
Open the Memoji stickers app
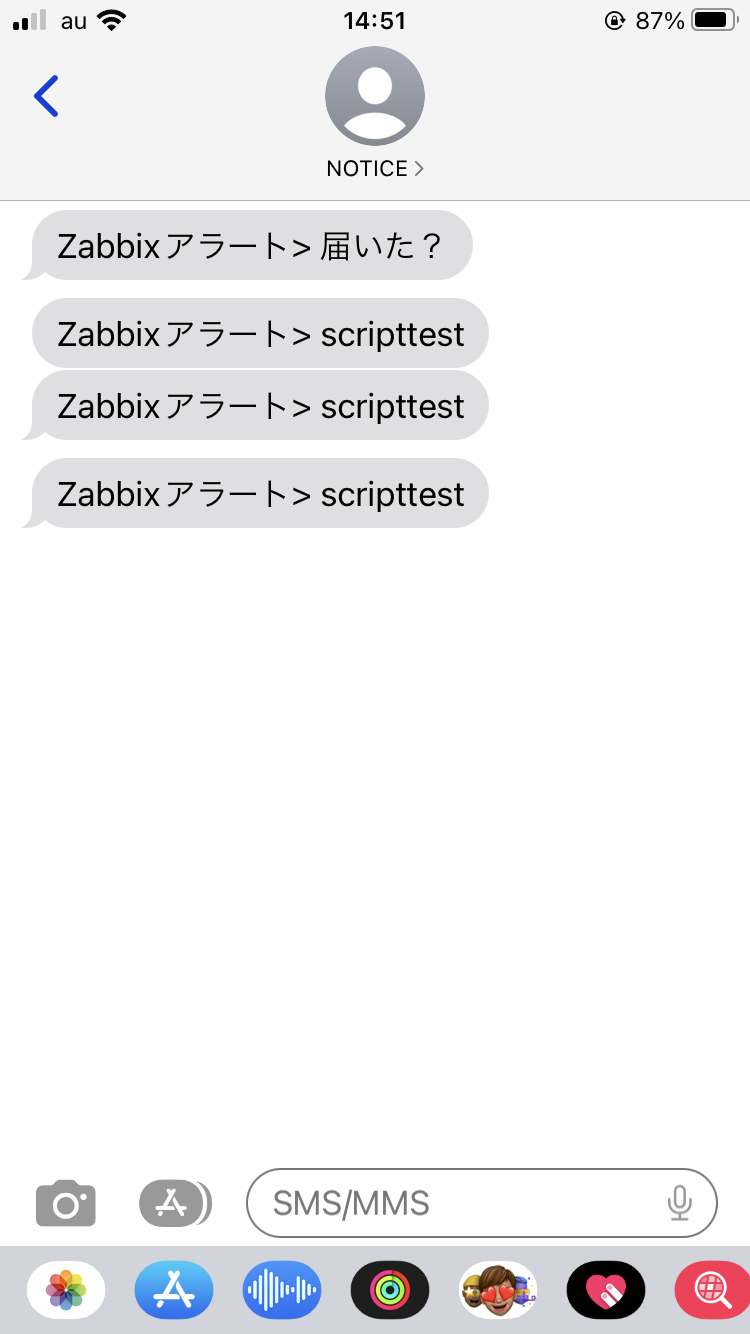pos(498,1290)
